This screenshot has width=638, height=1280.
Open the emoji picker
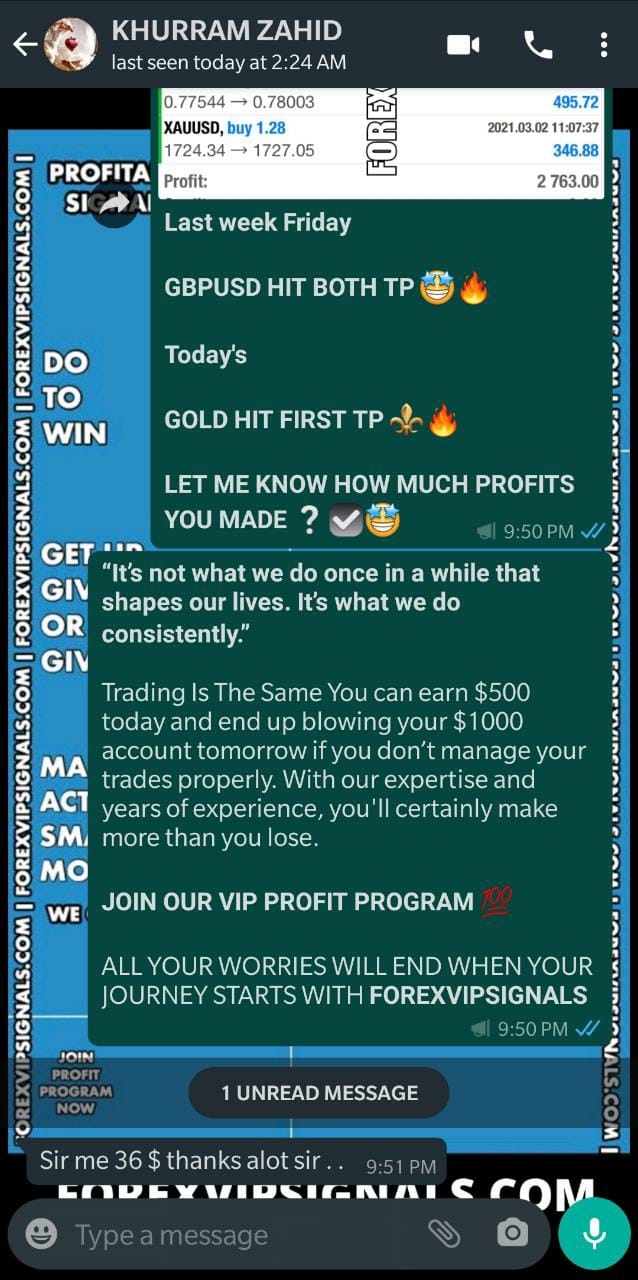[x=41, y=1233]
